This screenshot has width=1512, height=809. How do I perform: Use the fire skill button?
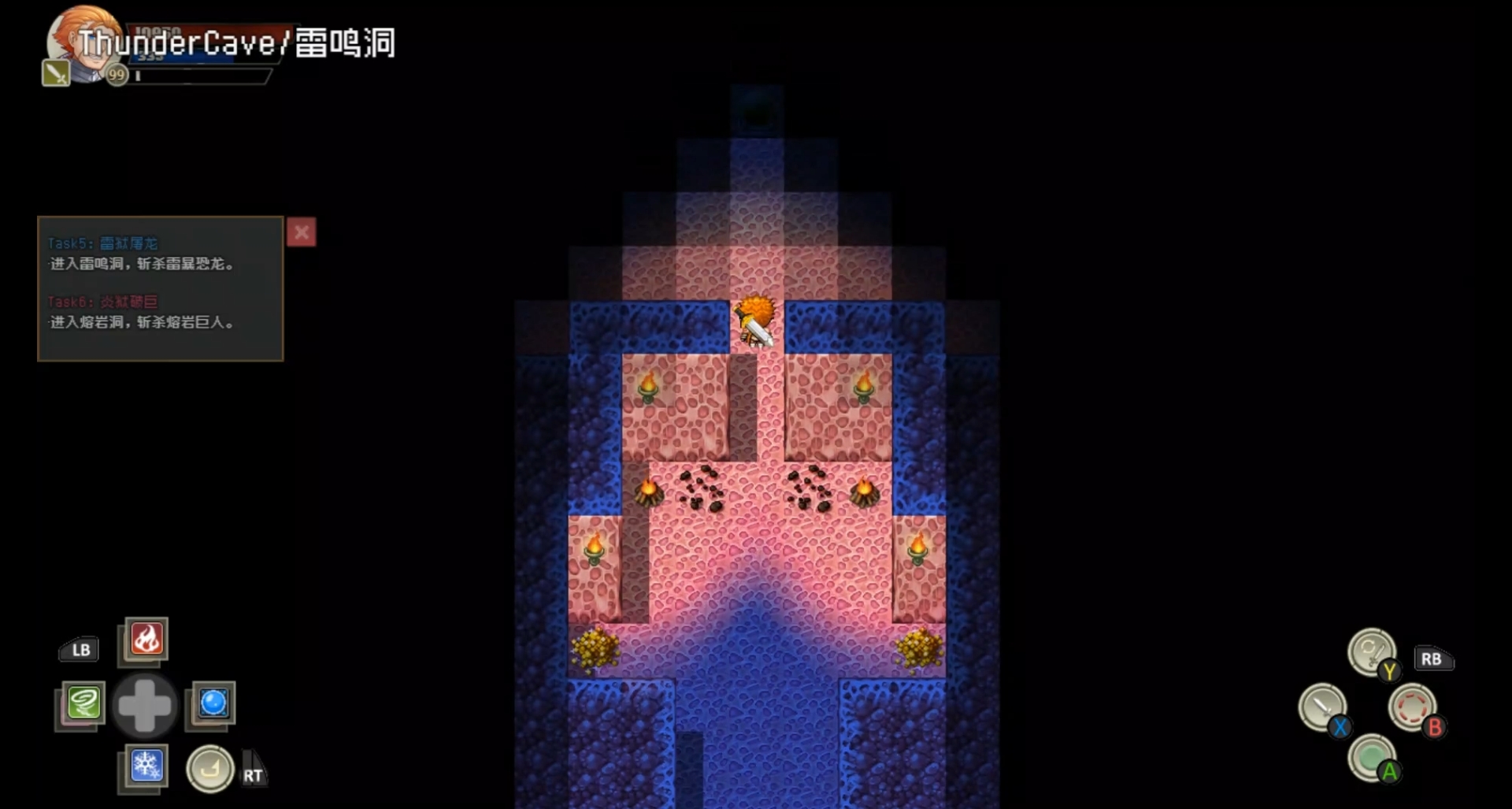[x=146, y=640]
